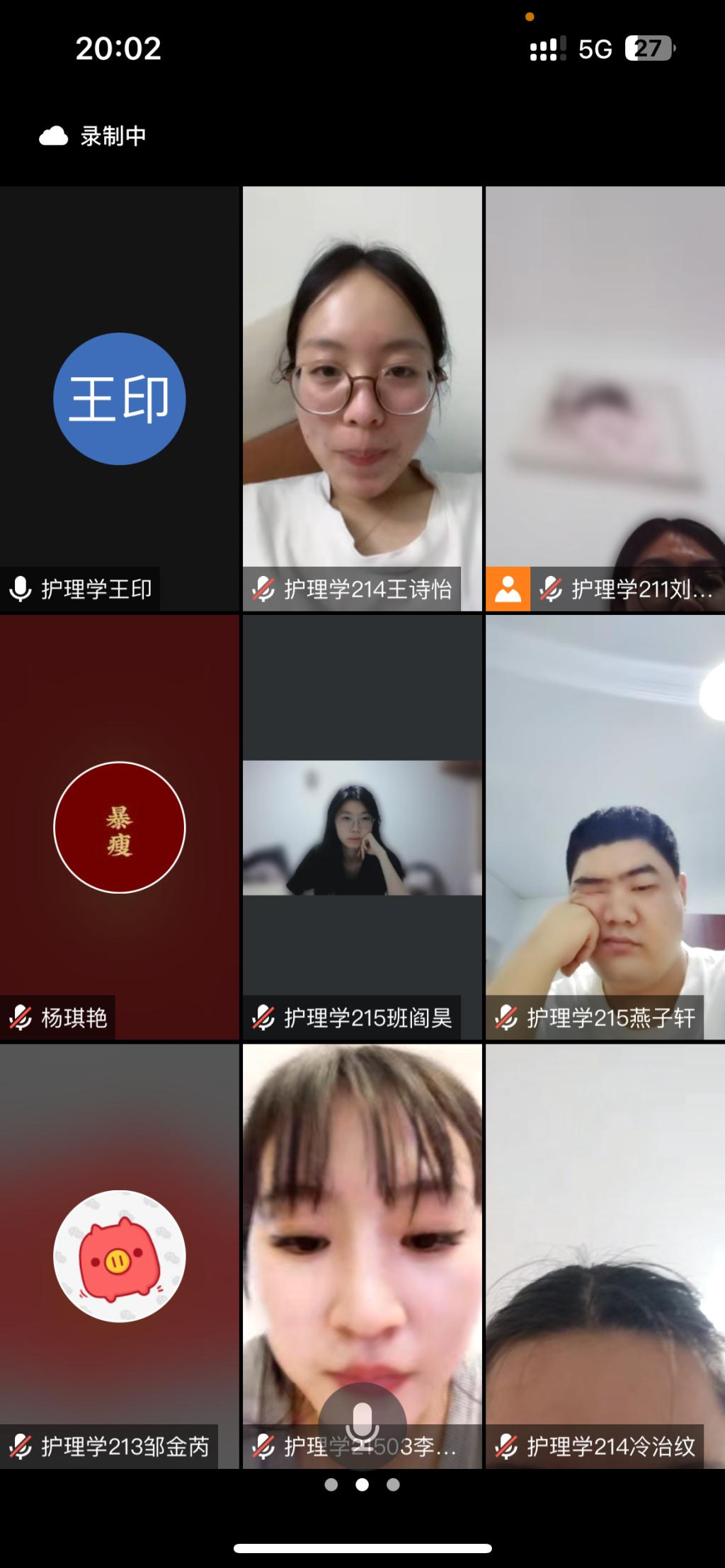Screen dimensions: 725x1568
Task: Select 杨琪艳's participant tile
Action: coord(119,826)
